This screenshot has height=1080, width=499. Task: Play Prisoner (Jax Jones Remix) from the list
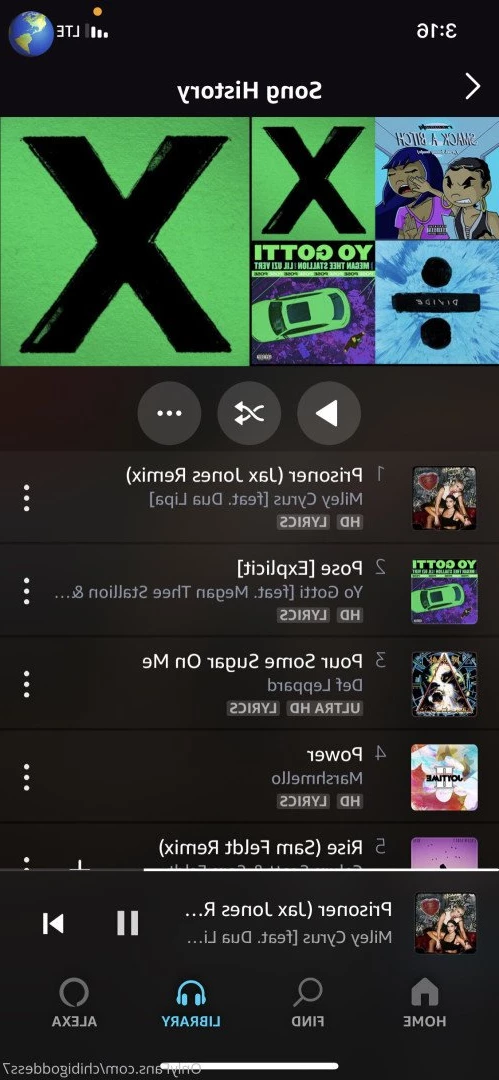point(250,497)
